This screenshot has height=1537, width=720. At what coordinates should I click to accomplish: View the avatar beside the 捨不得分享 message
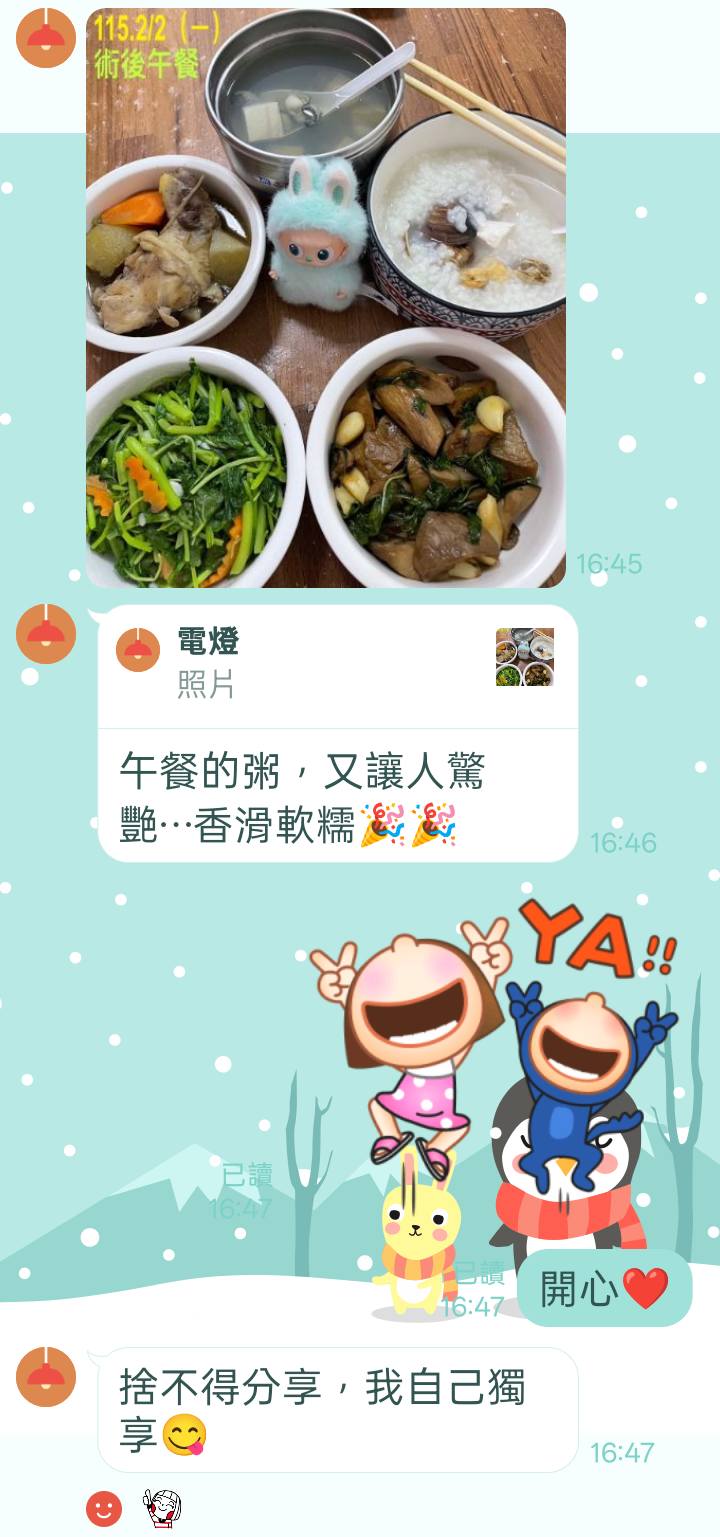[x=46, y=1377]
